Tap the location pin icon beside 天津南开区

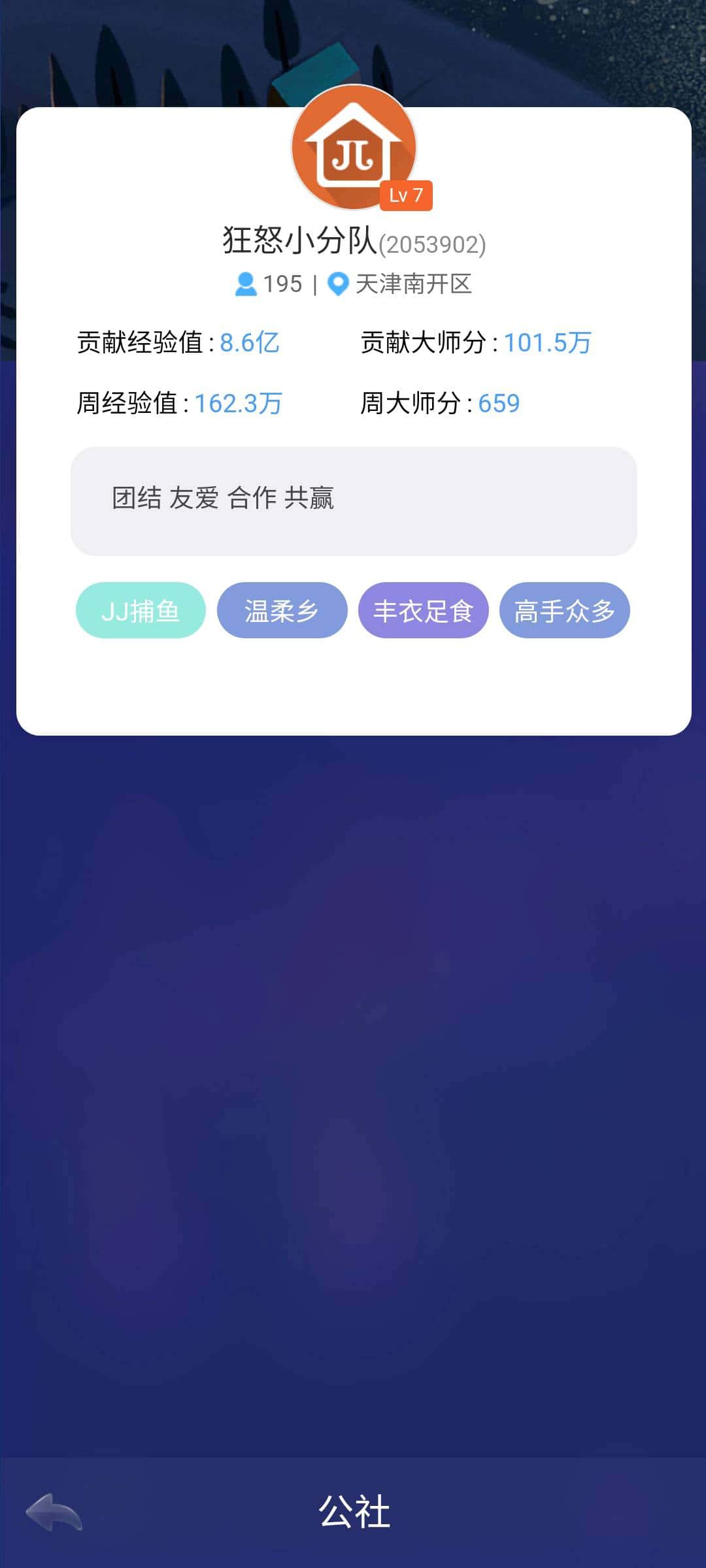click(x=337, y=282)
